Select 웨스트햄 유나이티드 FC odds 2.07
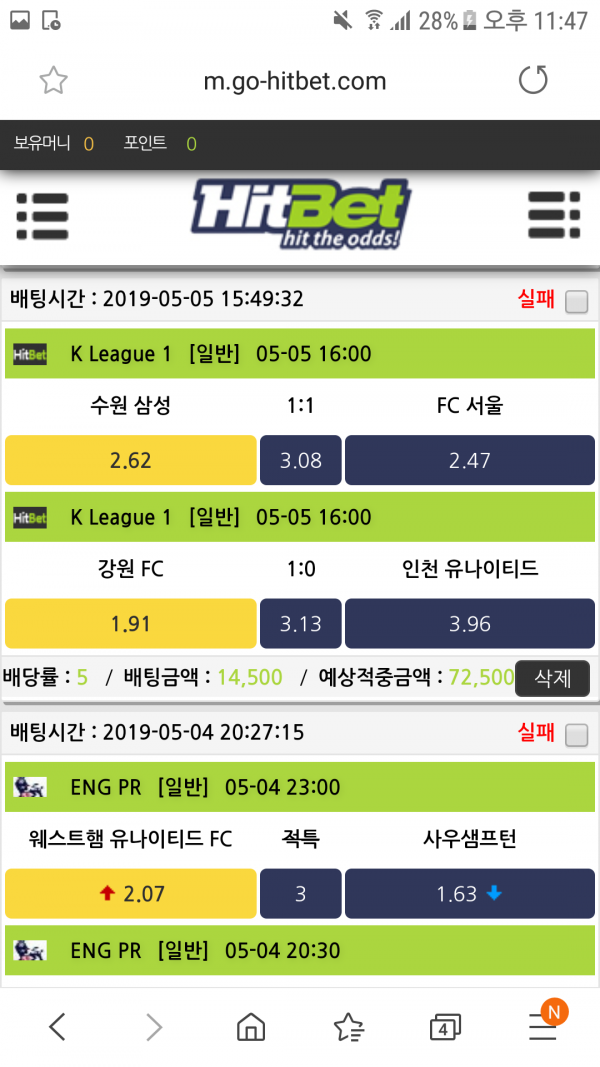Screen dimensions: 600x1067 coord(131,894)
